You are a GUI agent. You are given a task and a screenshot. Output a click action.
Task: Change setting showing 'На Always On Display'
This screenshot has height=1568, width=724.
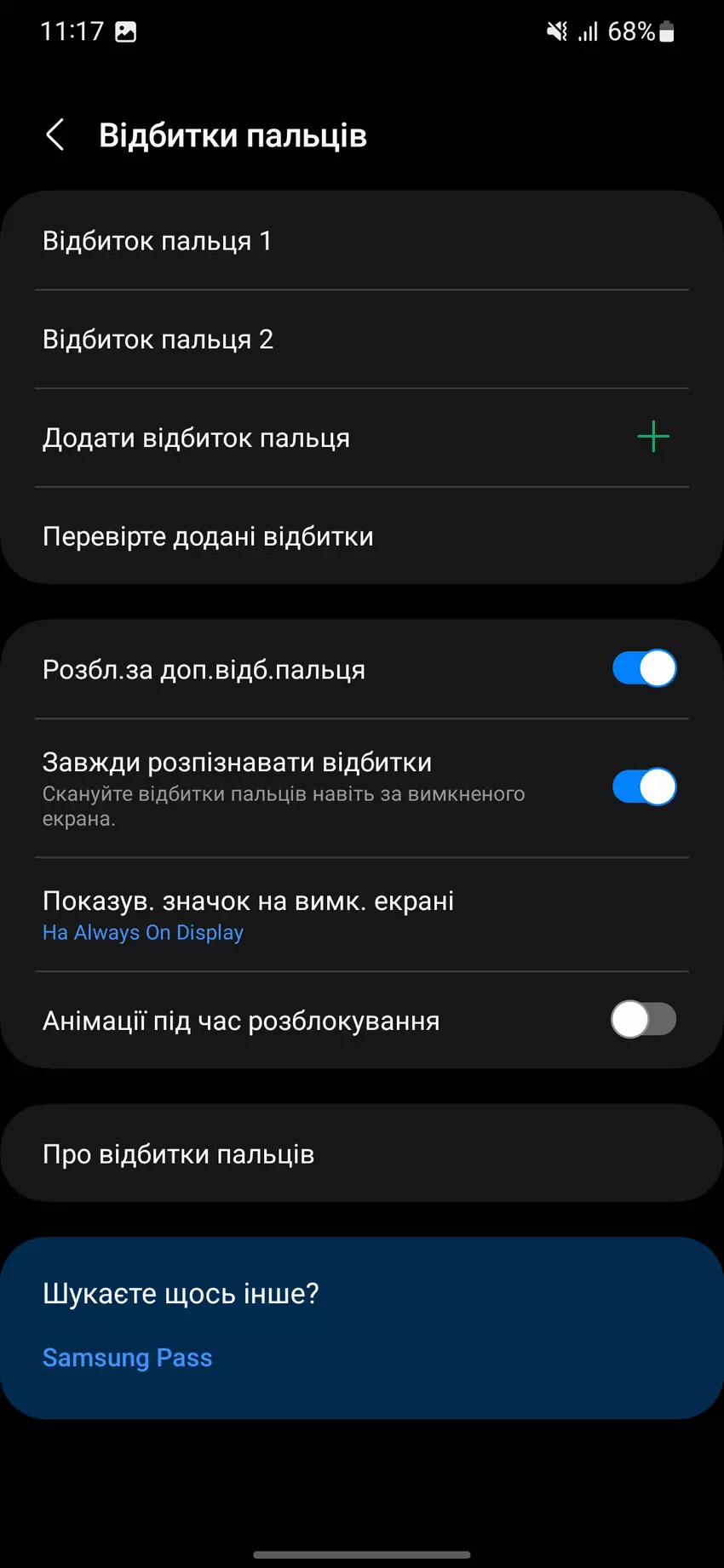[142, 932]
